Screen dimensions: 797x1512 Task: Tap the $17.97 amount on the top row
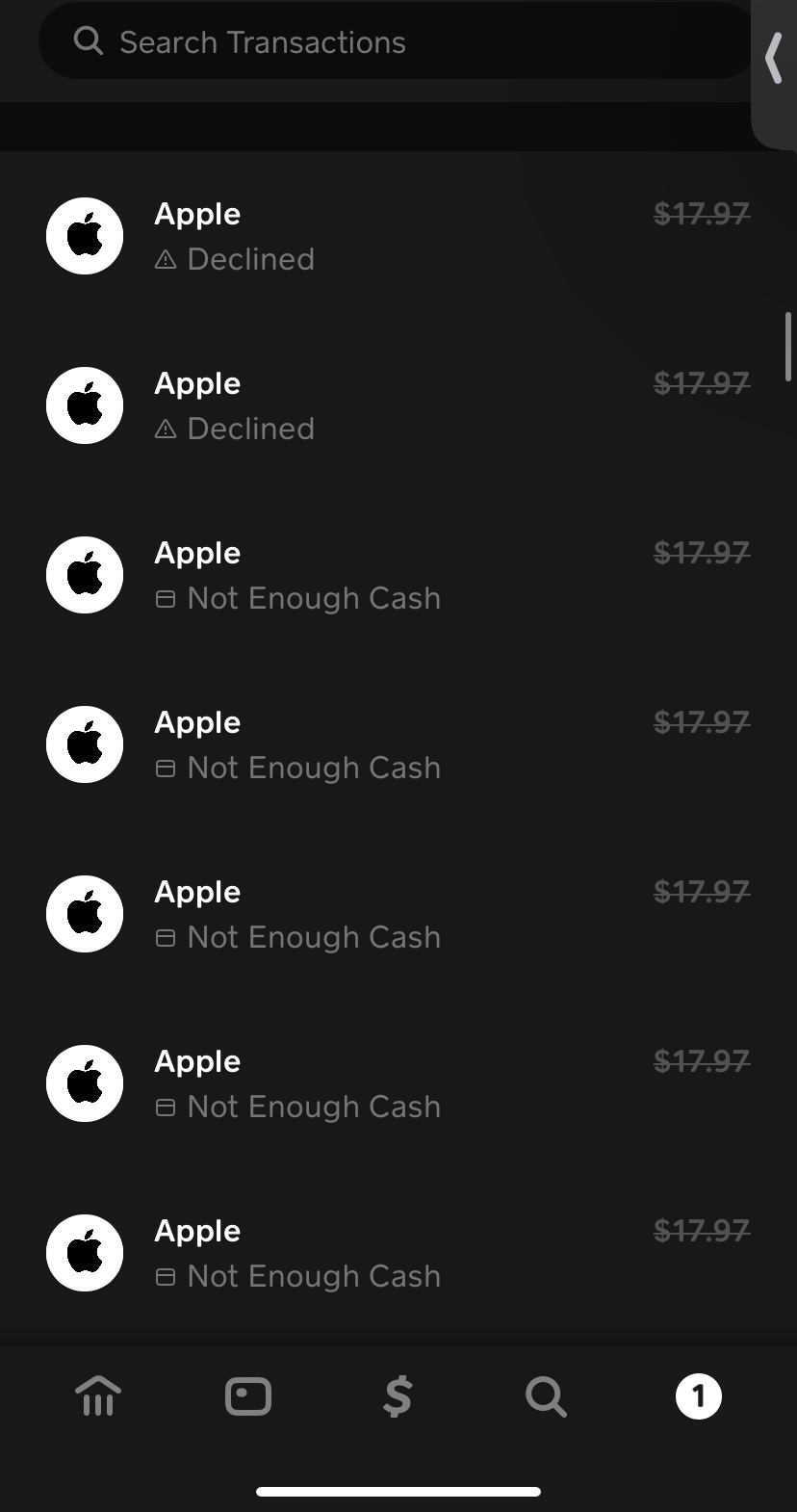[x=702, y=214]
